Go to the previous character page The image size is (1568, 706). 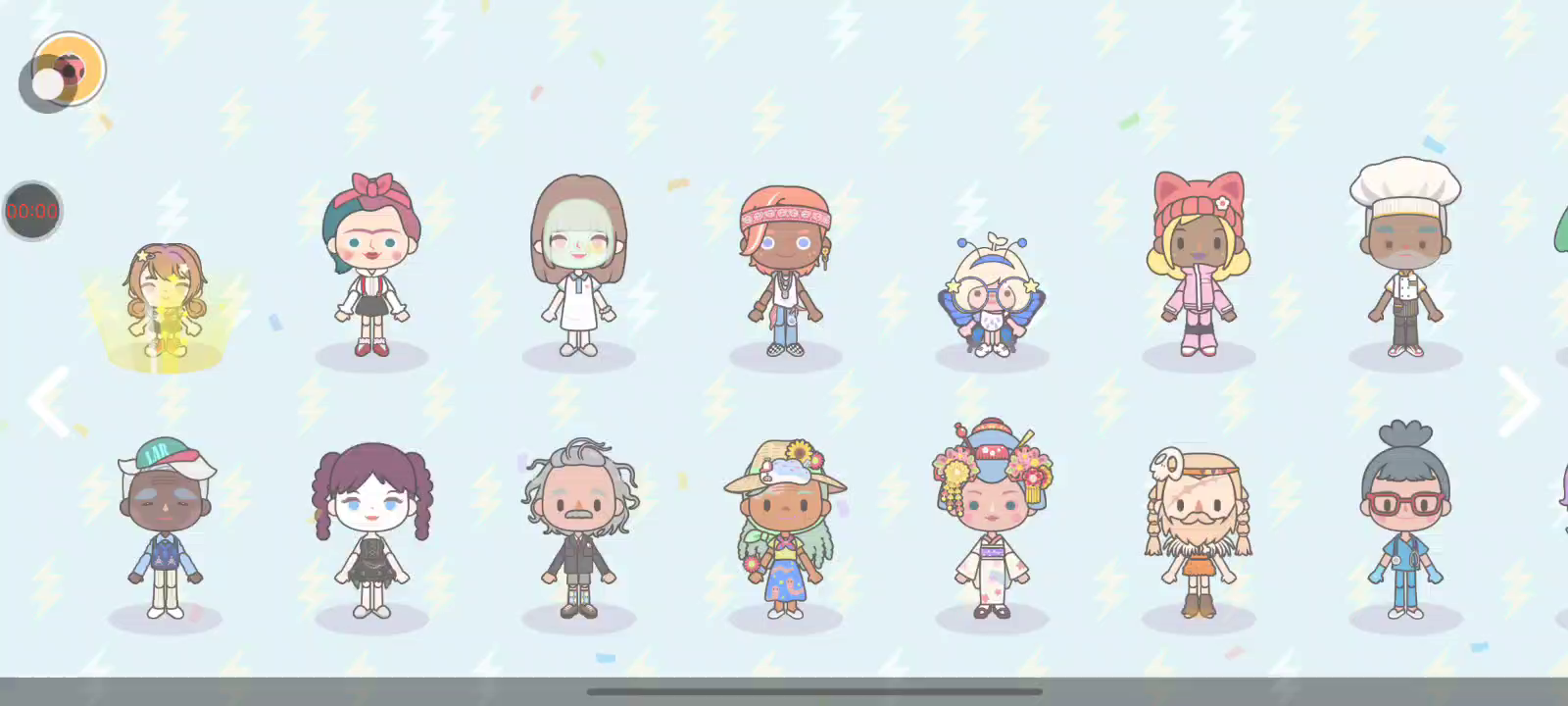tap(47, 401)
